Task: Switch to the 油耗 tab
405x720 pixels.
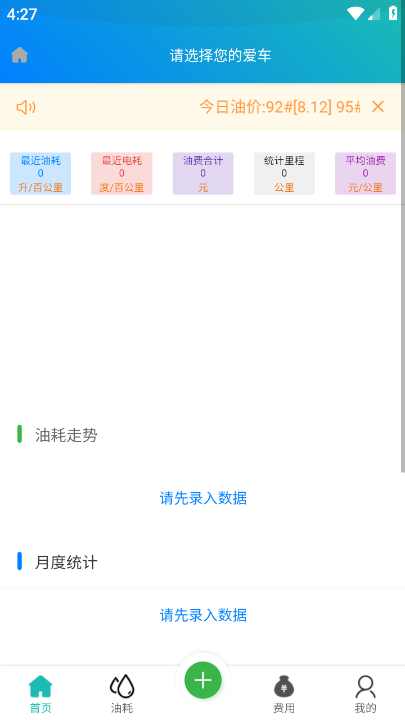Action: click(122, 694)
